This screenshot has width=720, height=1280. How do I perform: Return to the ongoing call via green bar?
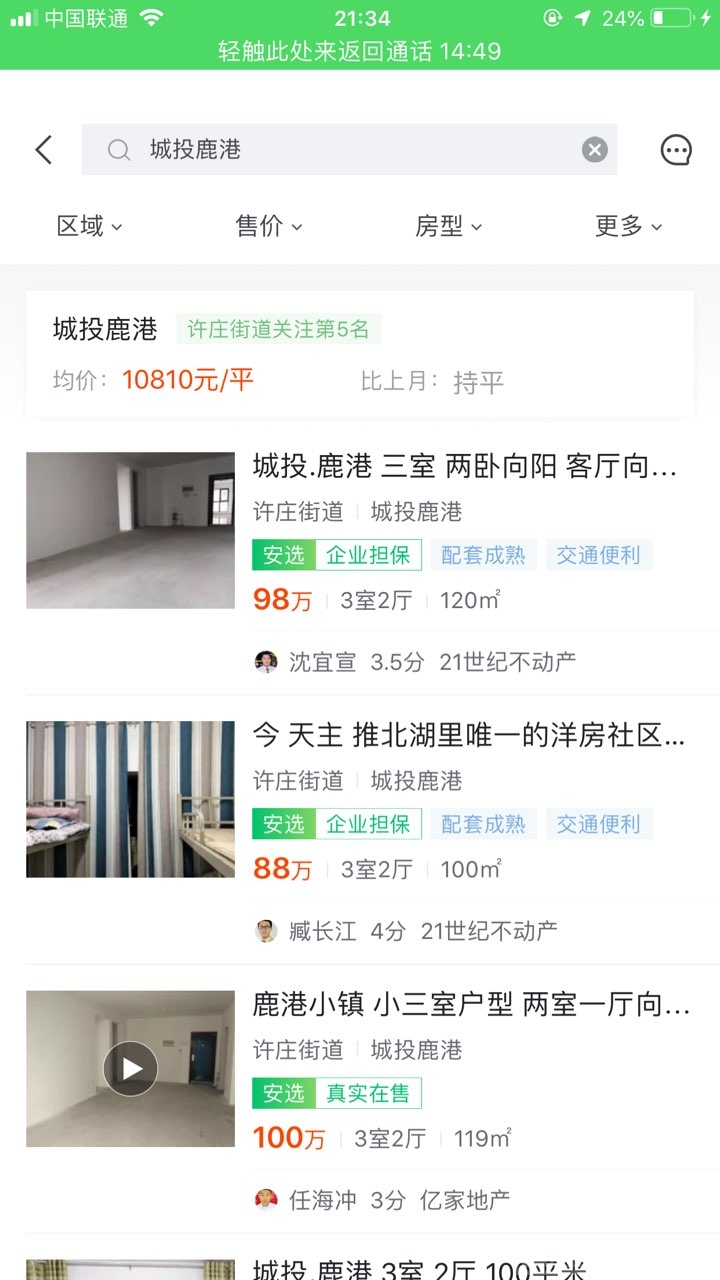point(360,51)
